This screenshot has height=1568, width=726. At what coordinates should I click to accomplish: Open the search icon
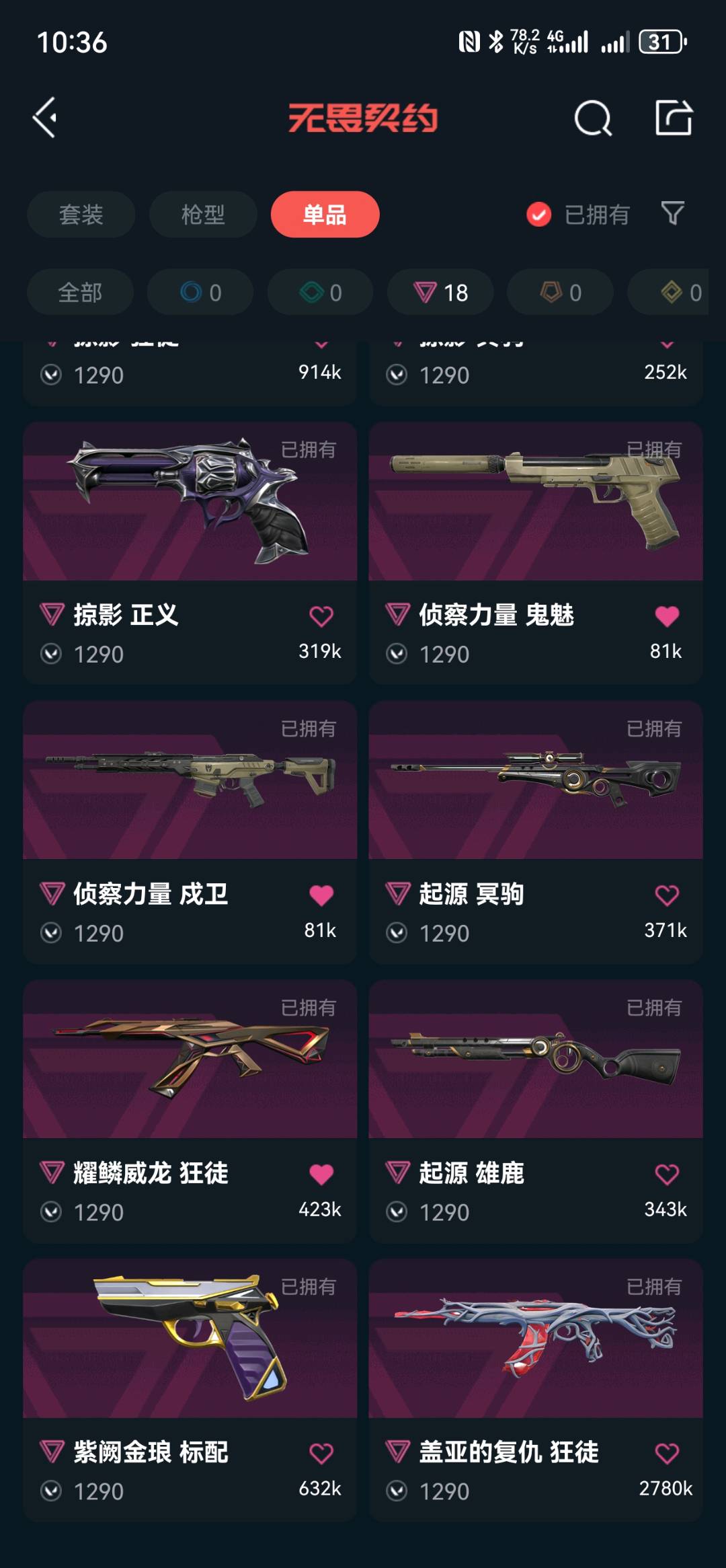[592, 119]
